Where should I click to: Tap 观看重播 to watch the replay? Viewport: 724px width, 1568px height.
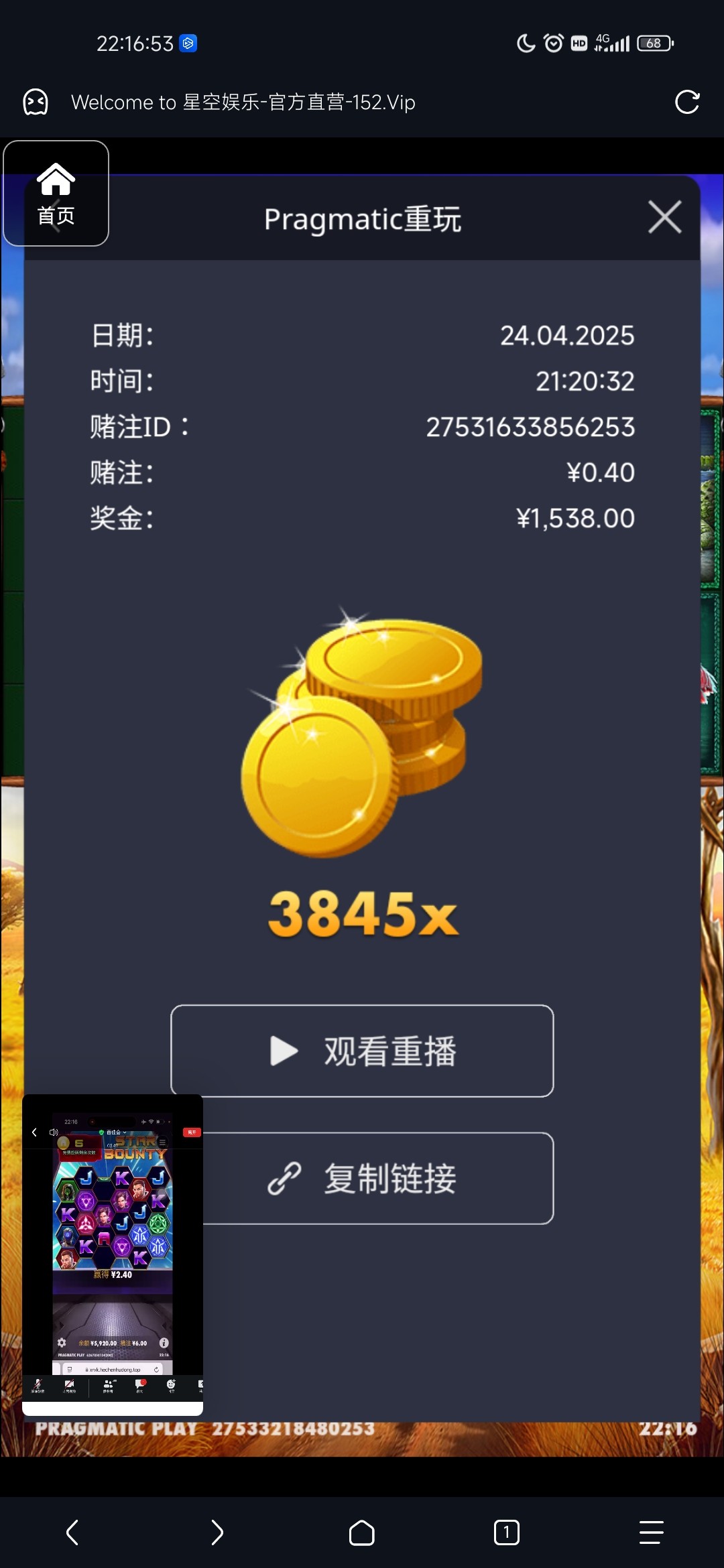(362, 1050)
